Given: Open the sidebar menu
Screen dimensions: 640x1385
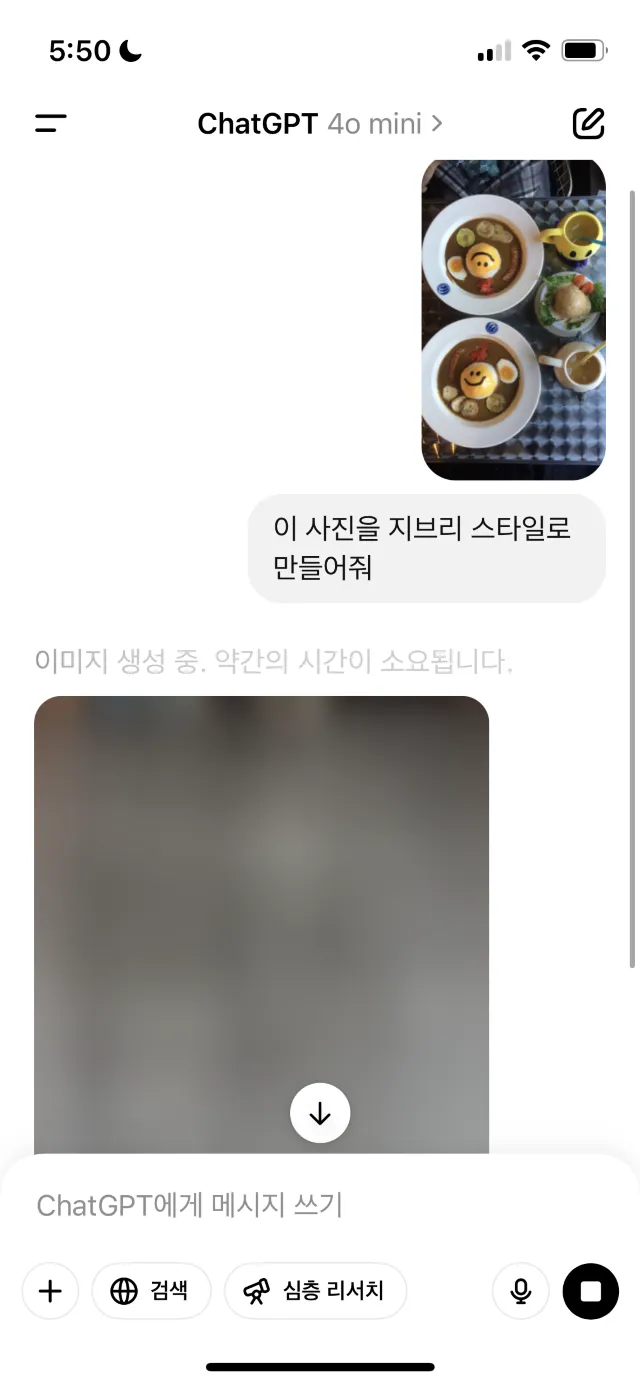Looking at the screenshot, I should coord(50,124).
